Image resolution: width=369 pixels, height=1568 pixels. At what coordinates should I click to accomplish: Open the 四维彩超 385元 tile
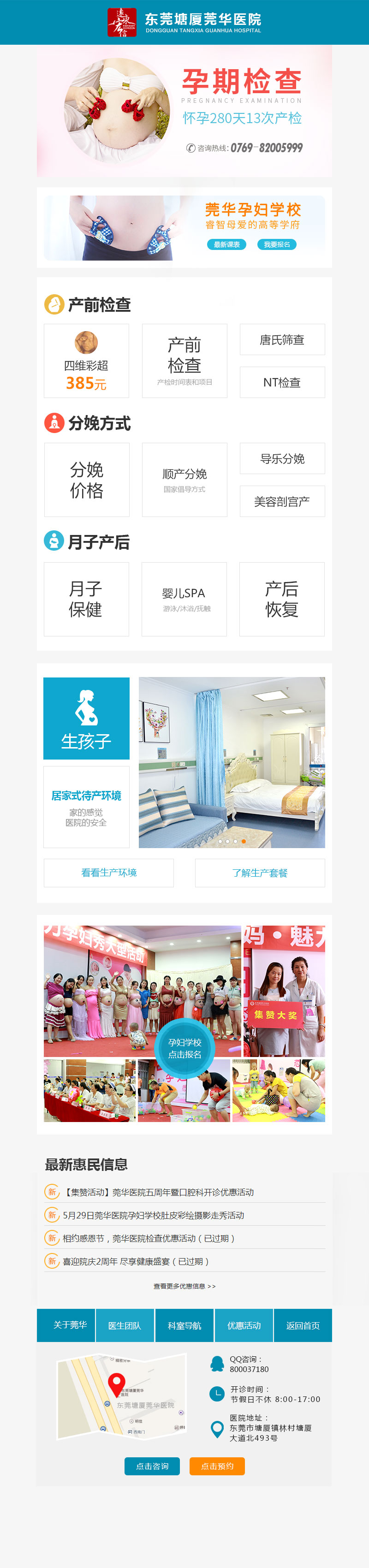click(x=86, y=361)
